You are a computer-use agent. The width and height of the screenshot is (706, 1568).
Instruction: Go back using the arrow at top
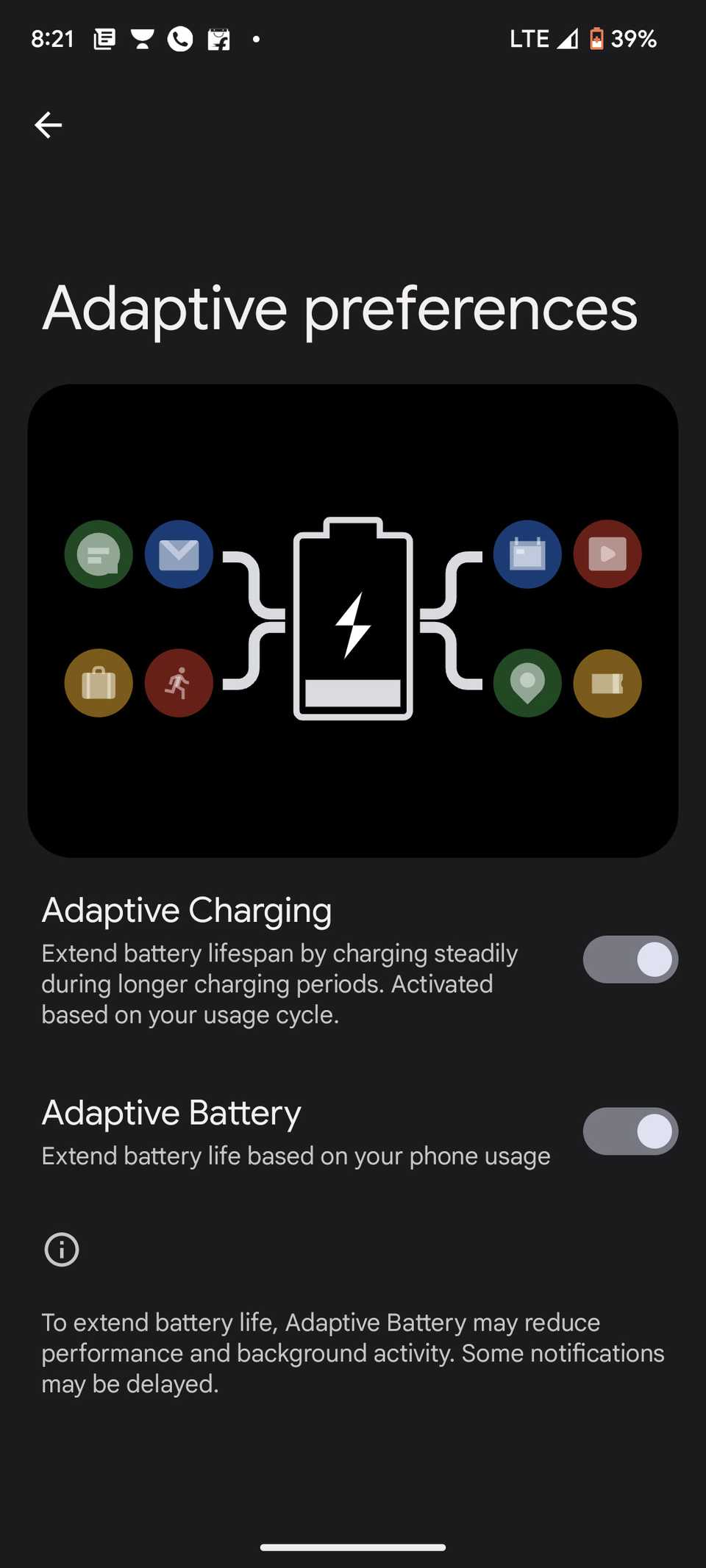[49, 125]
